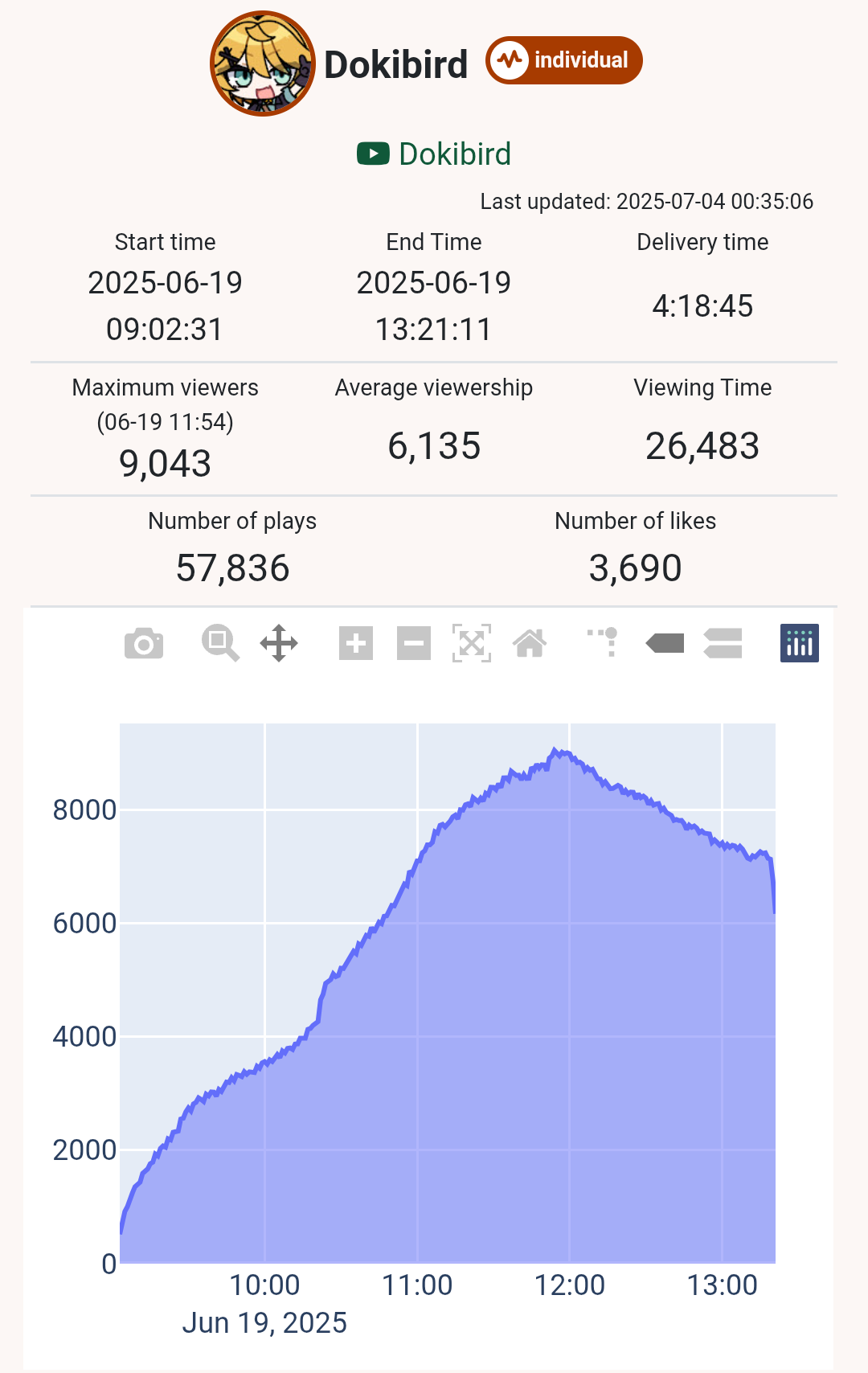Compare data on hover
This screenshot has width=868, height=1373.
tap(723, 644)
